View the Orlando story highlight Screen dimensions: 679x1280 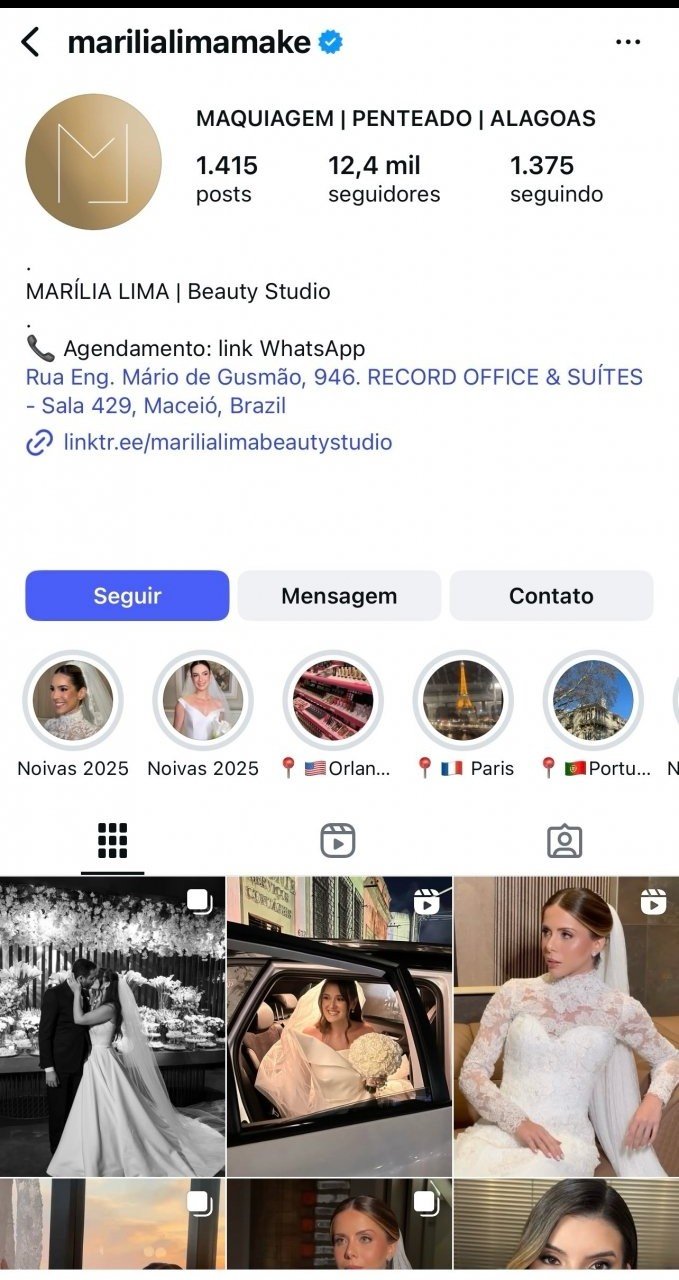point(333,701)
